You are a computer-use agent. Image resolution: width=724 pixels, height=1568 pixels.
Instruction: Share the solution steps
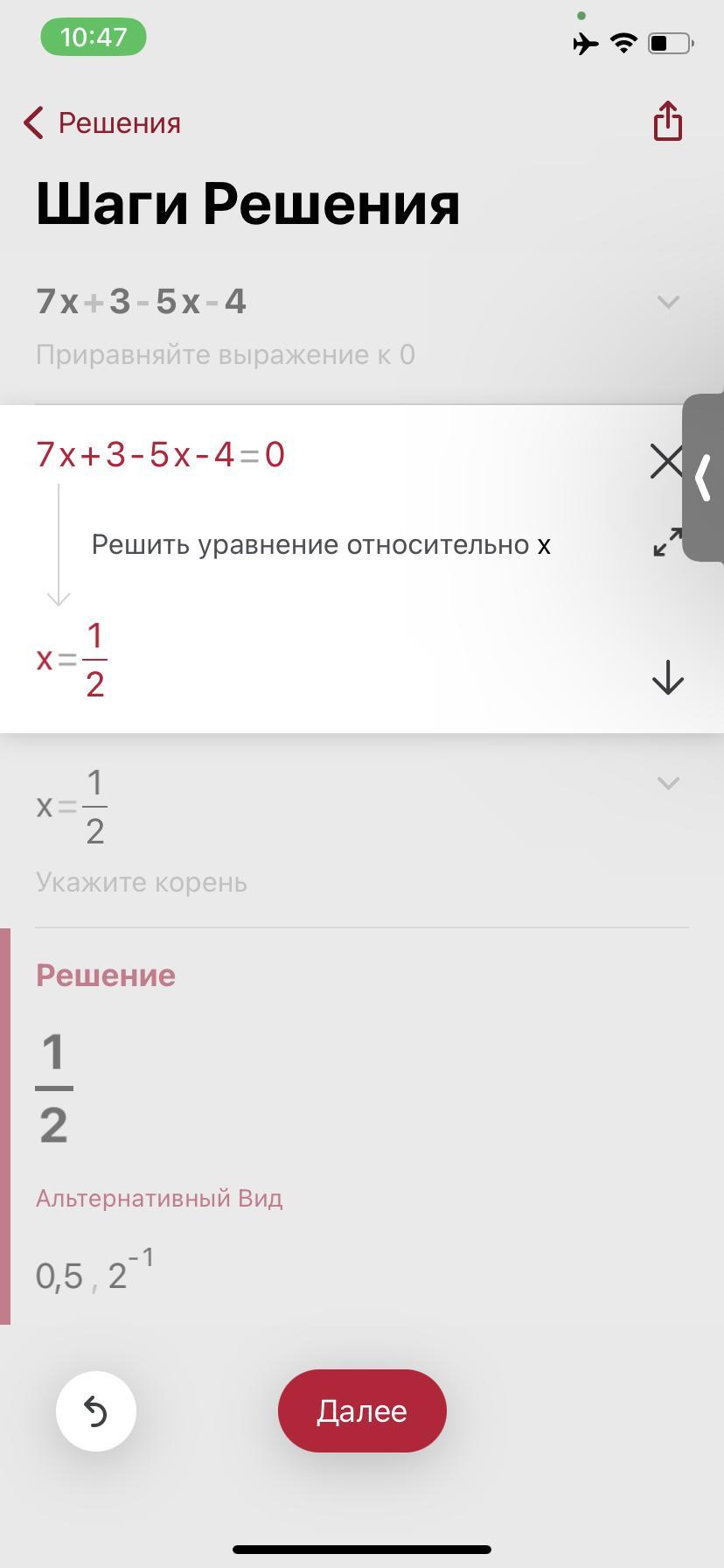point(668,121)
